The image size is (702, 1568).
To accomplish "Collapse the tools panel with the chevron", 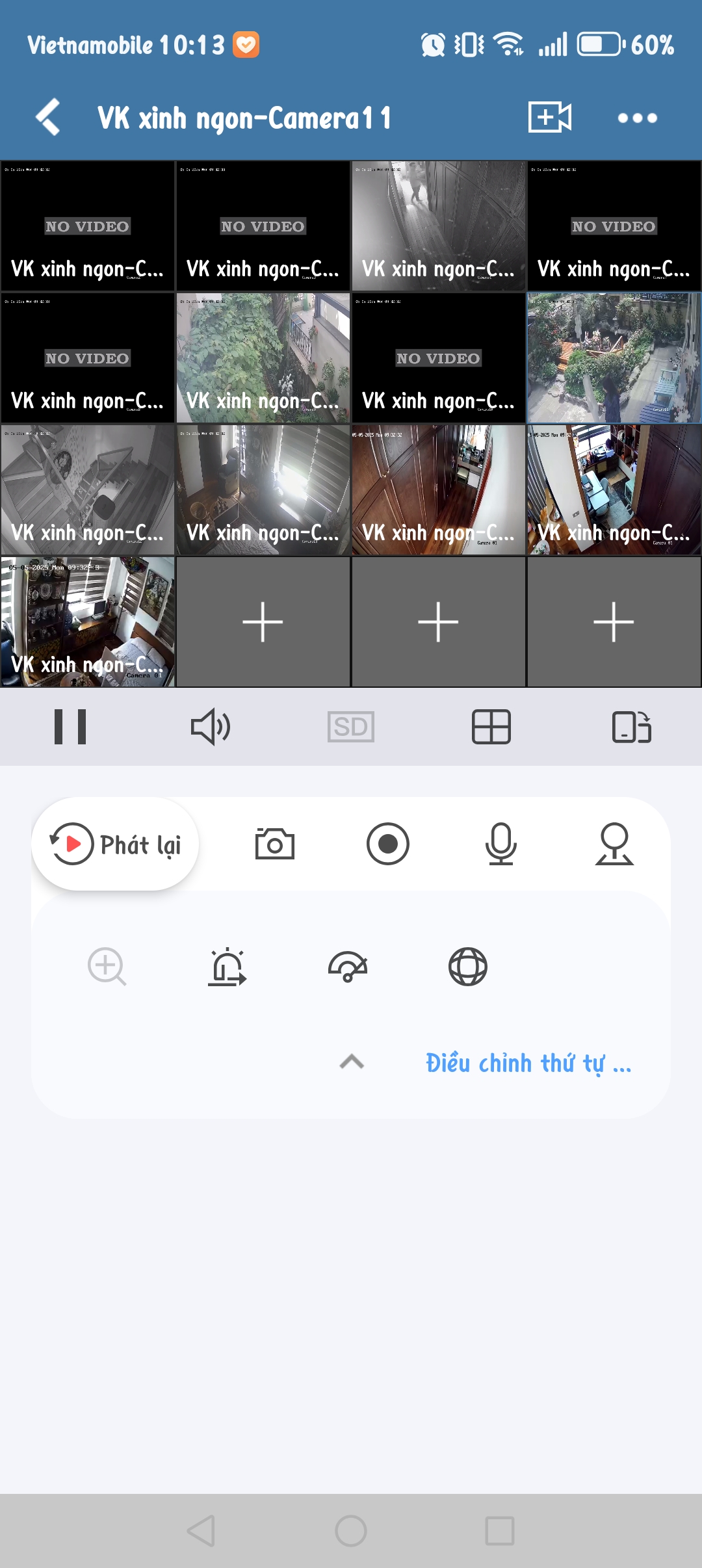I will (x=352, y=1062).
